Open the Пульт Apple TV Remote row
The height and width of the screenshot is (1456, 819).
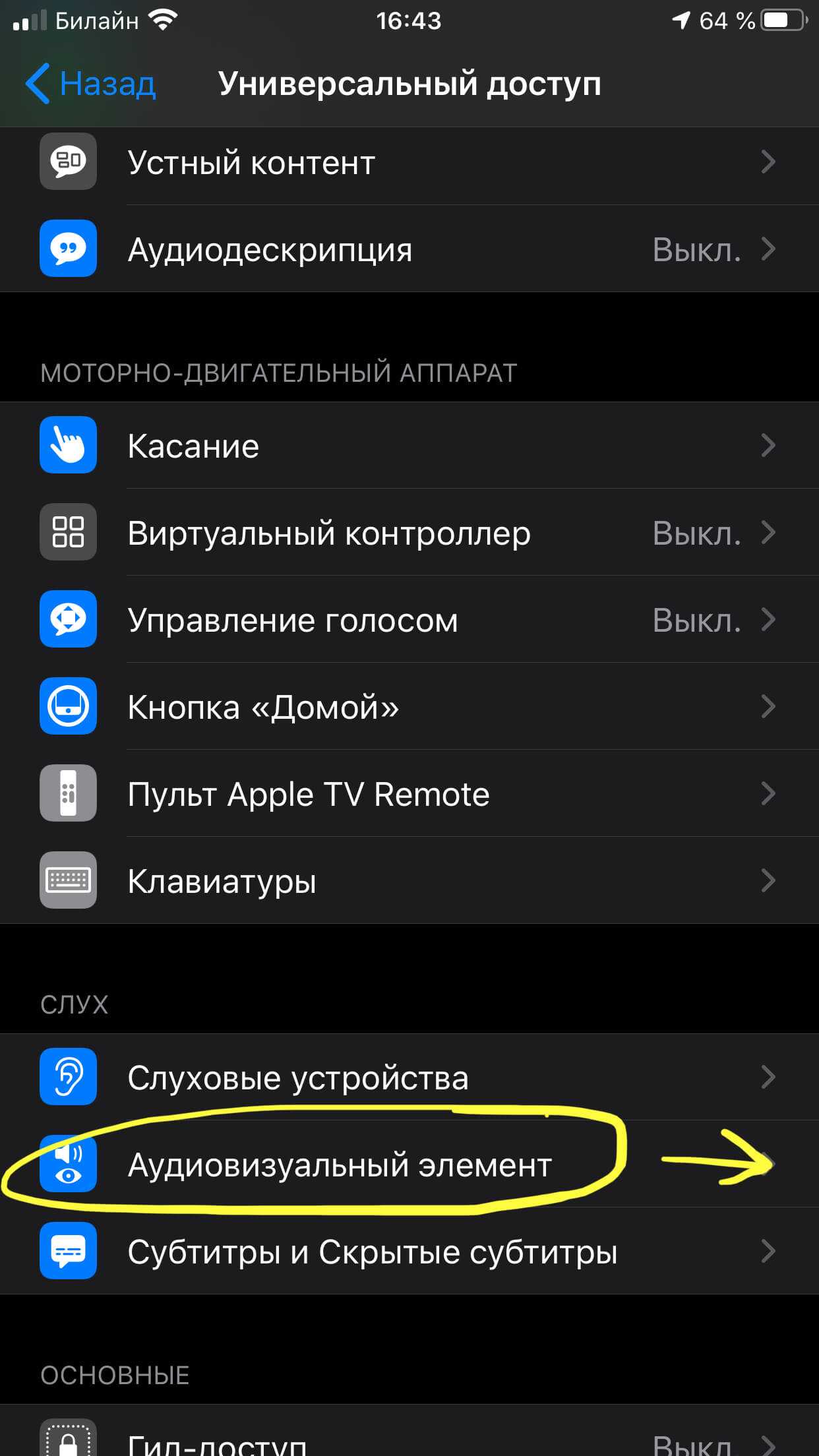click(409, 794)
